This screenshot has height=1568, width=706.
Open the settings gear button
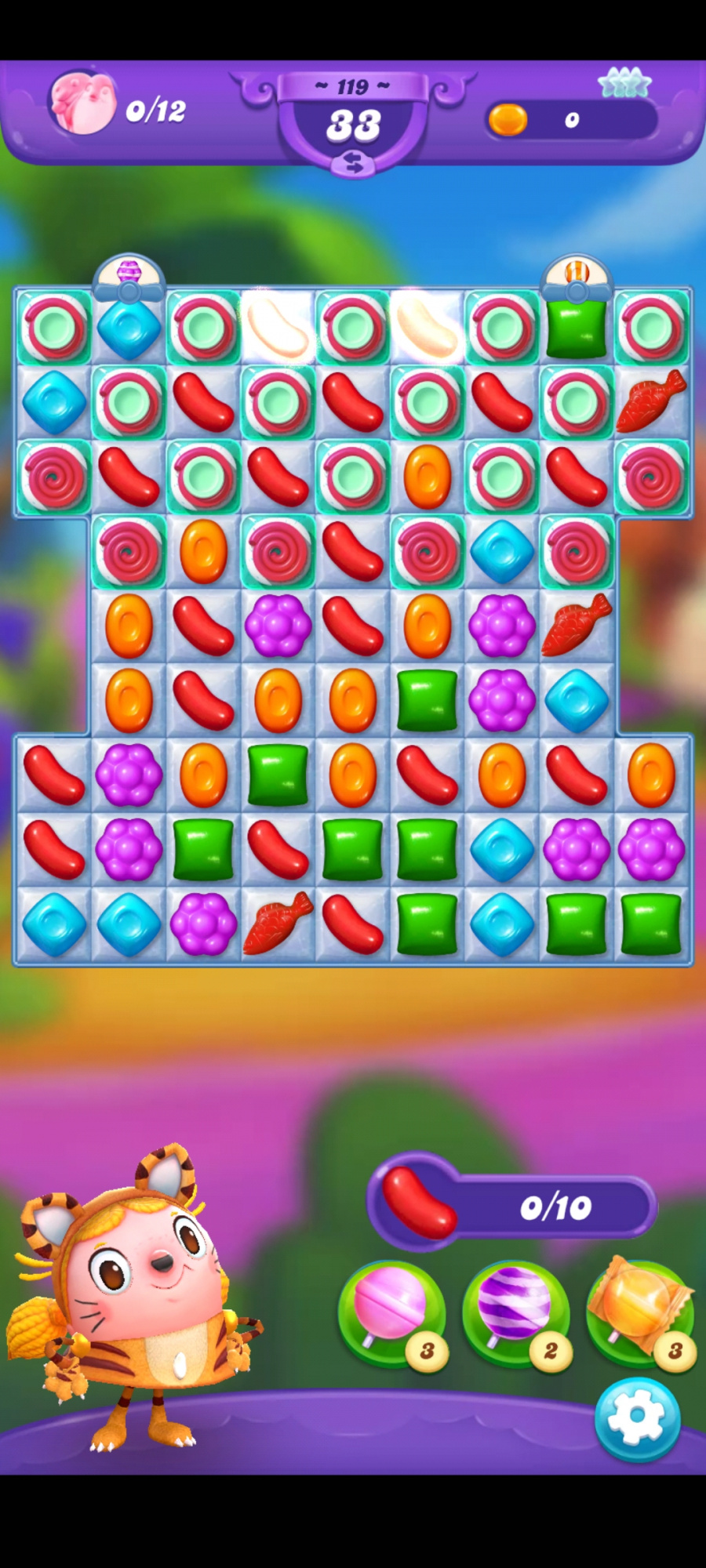pyautogui.click(x=637, y=1417)
